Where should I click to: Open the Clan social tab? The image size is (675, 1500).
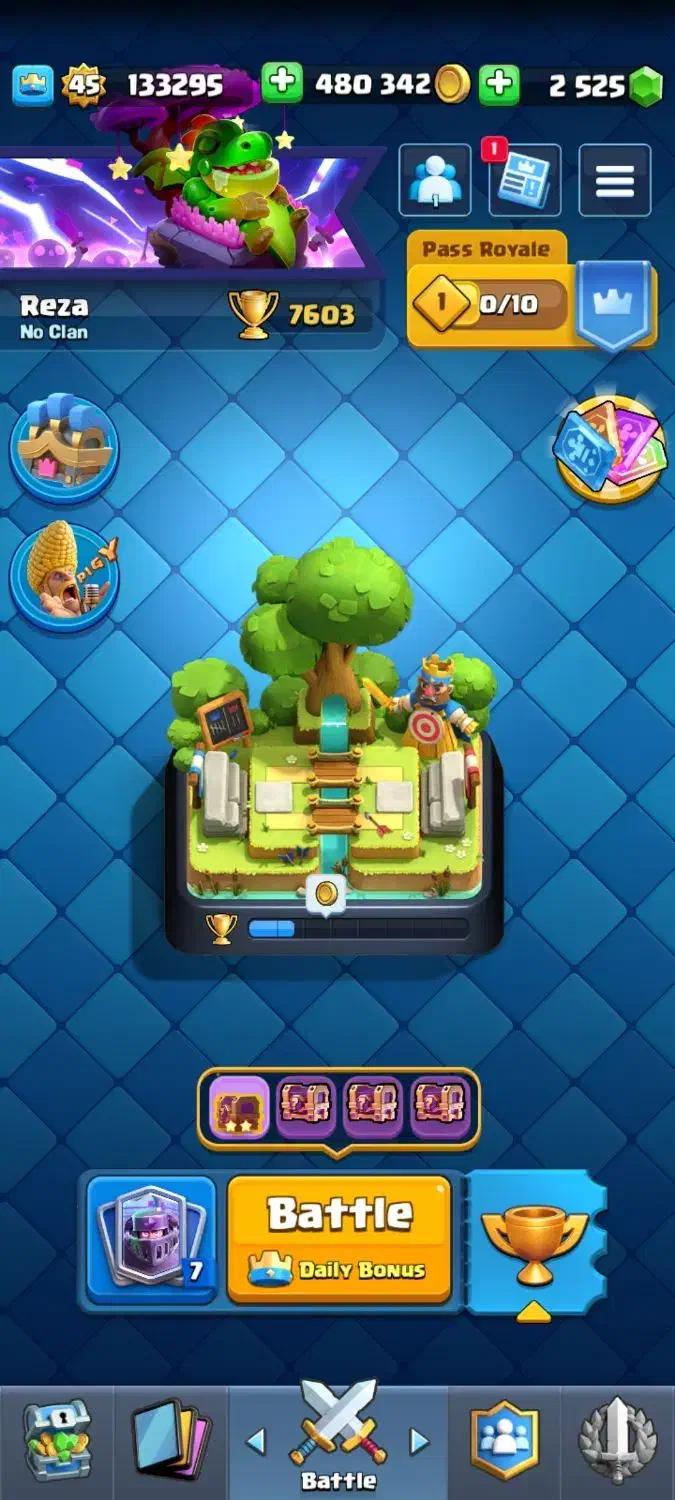[505, 1440]
